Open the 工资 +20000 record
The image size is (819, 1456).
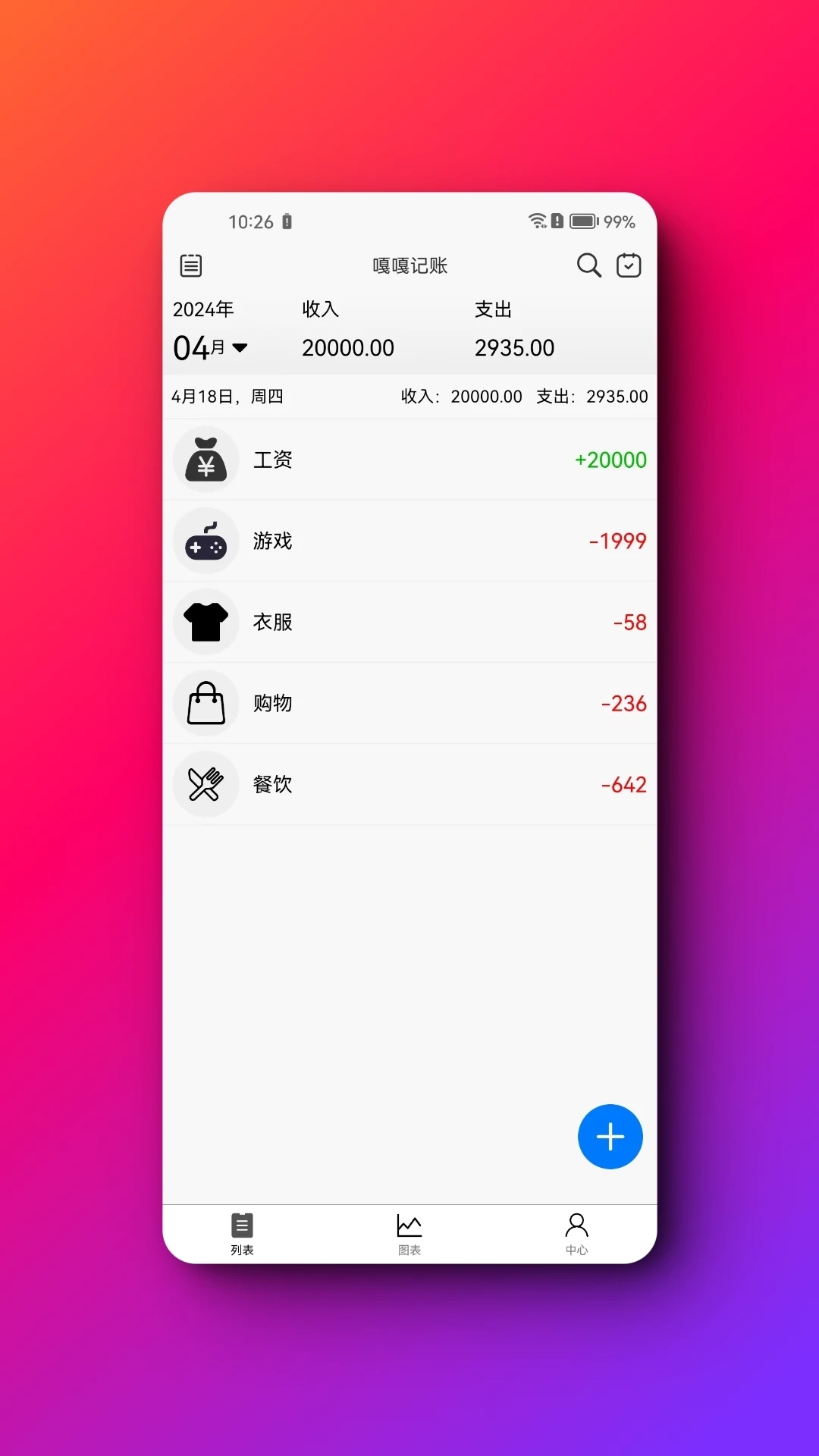[x=409, y=460]
